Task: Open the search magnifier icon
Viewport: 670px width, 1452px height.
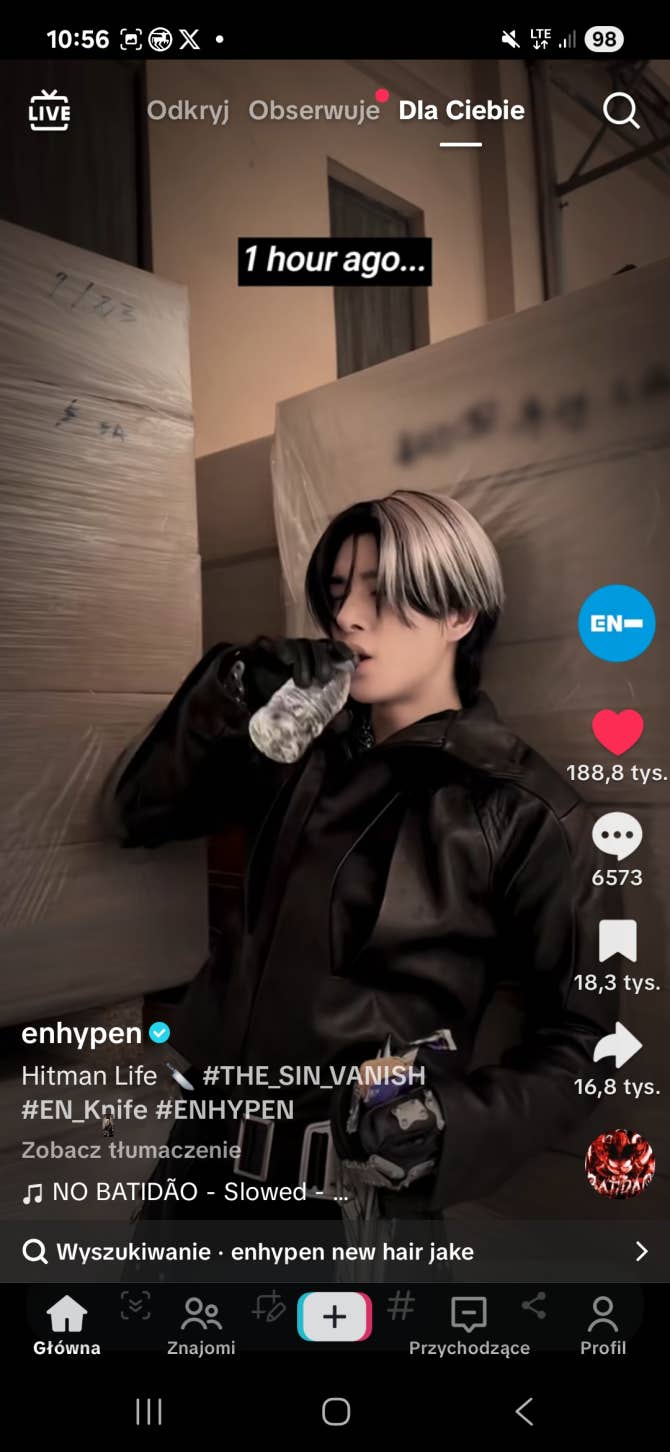Action: click(x=621, y=110)
